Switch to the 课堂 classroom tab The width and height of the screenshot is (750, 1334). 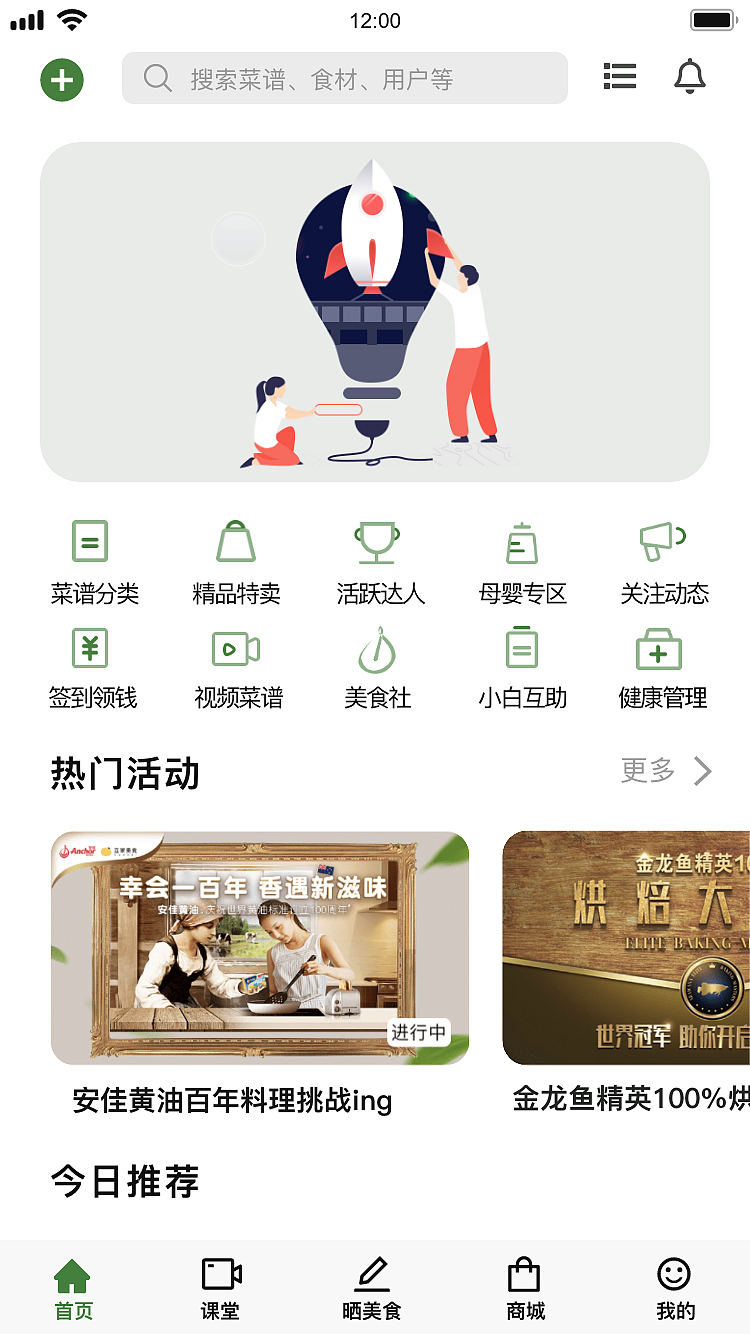click(221, 1287)
